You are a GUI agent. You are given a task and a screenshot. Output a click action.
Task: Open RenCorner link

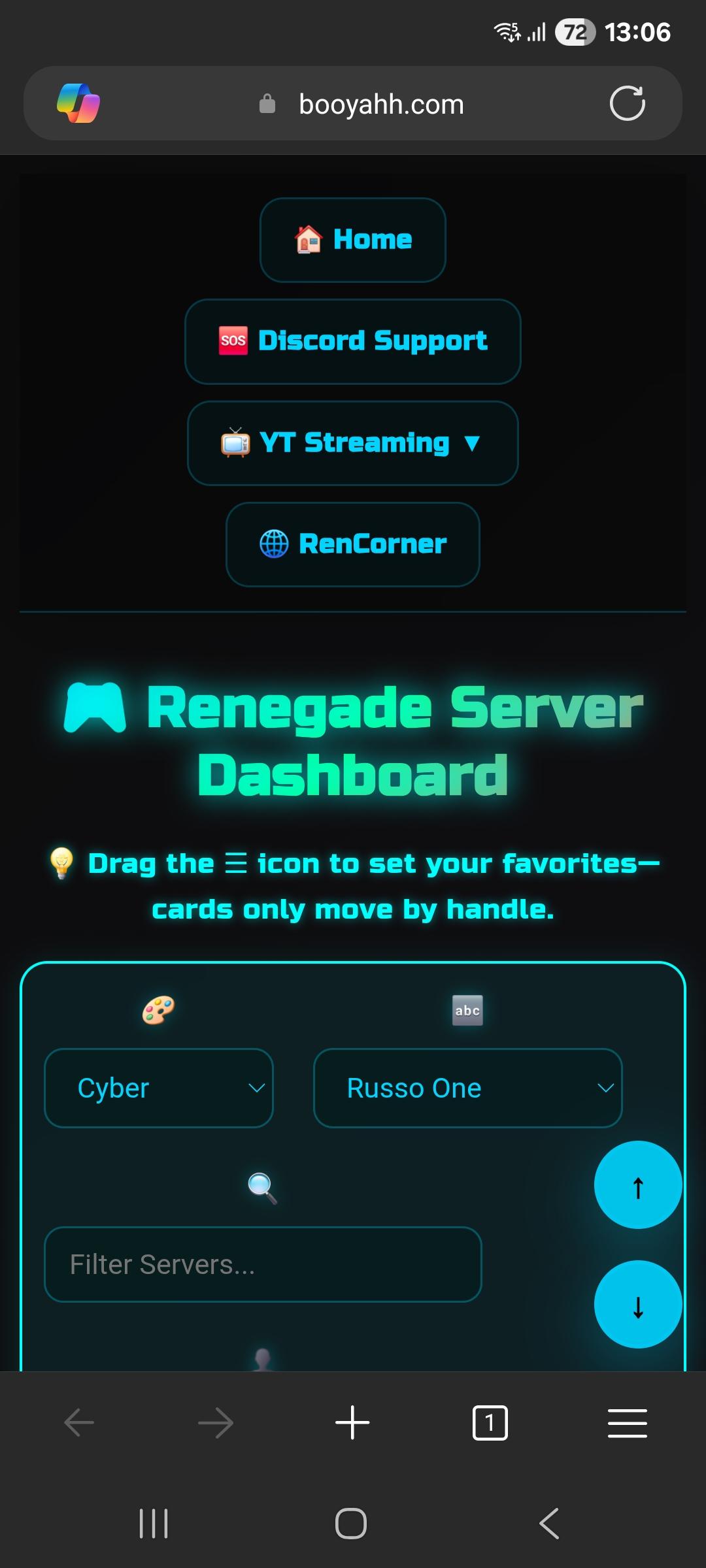tap(353, 544)
